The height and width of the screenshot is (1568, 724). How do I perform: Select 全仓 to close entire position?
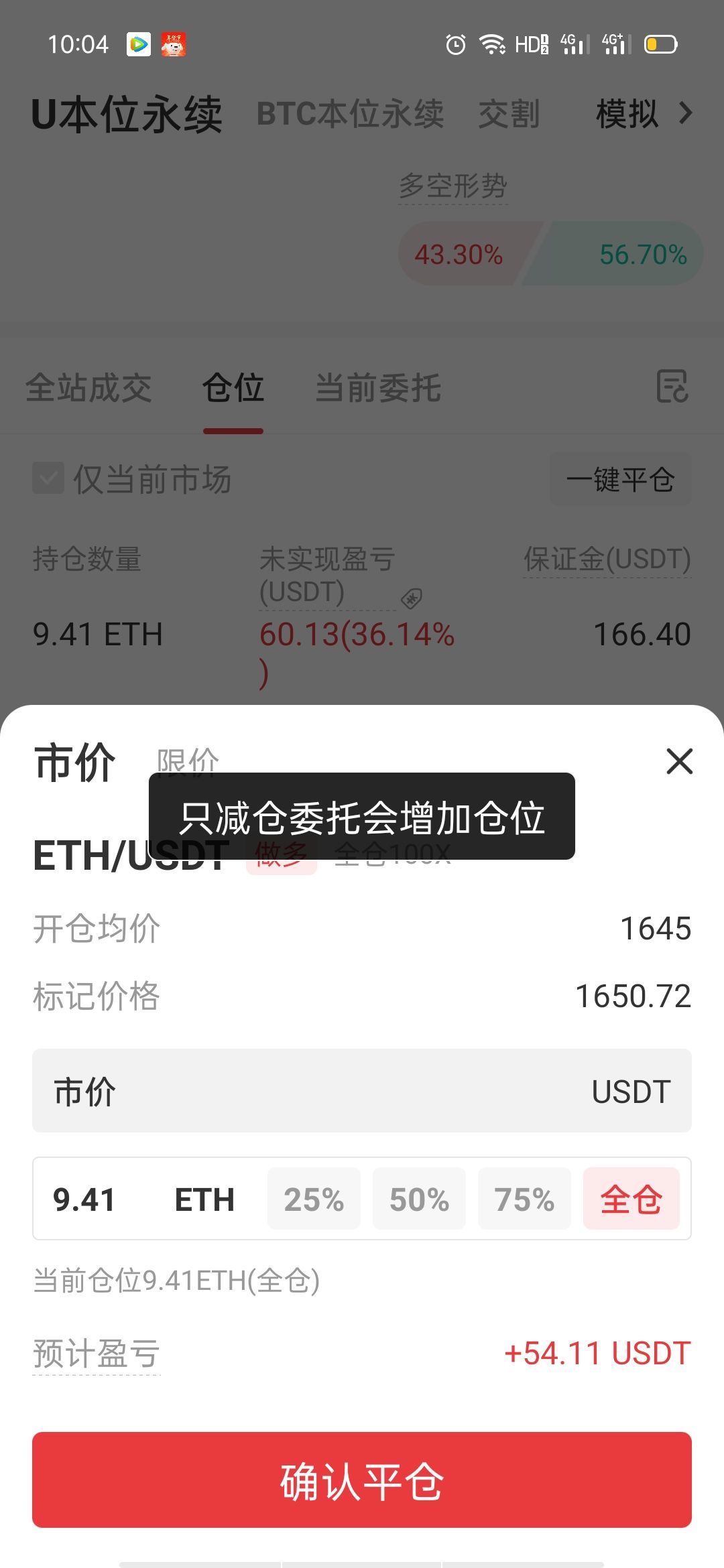[631, 1199]
